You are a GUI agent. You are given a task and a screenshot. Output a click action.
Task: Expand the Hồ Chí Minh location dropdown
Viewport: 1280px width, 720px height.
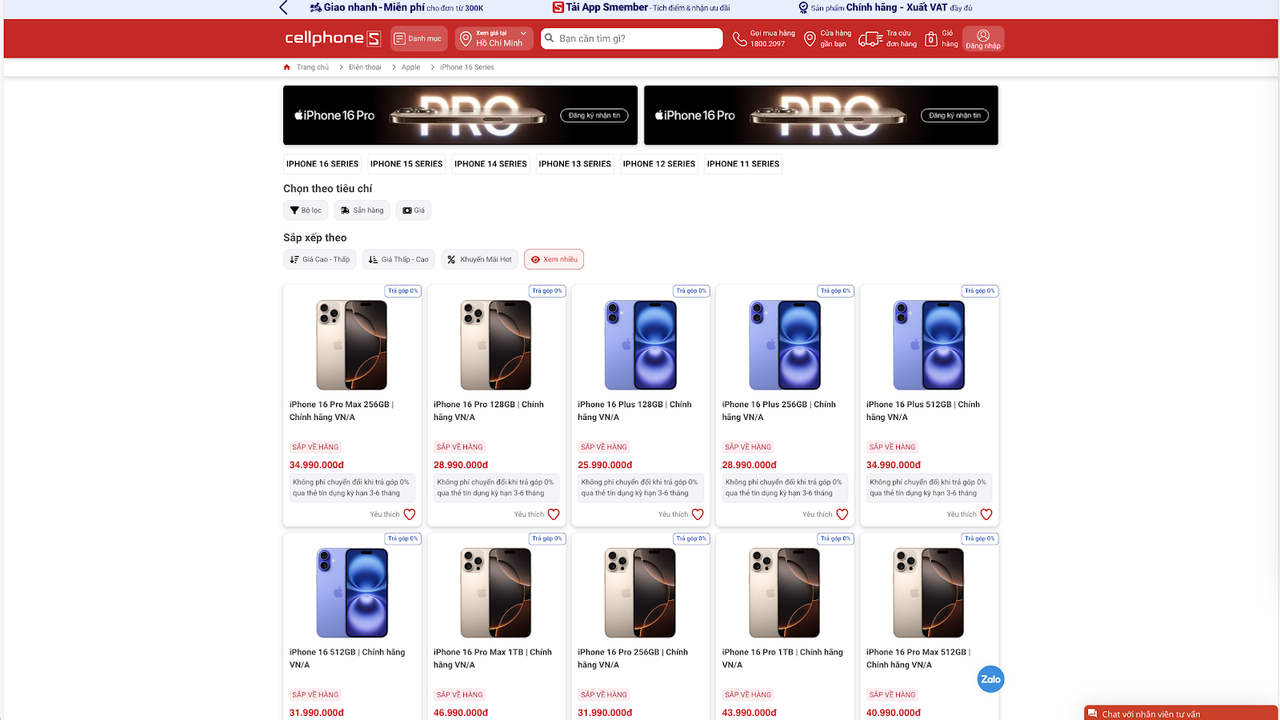tap(493, 39)
